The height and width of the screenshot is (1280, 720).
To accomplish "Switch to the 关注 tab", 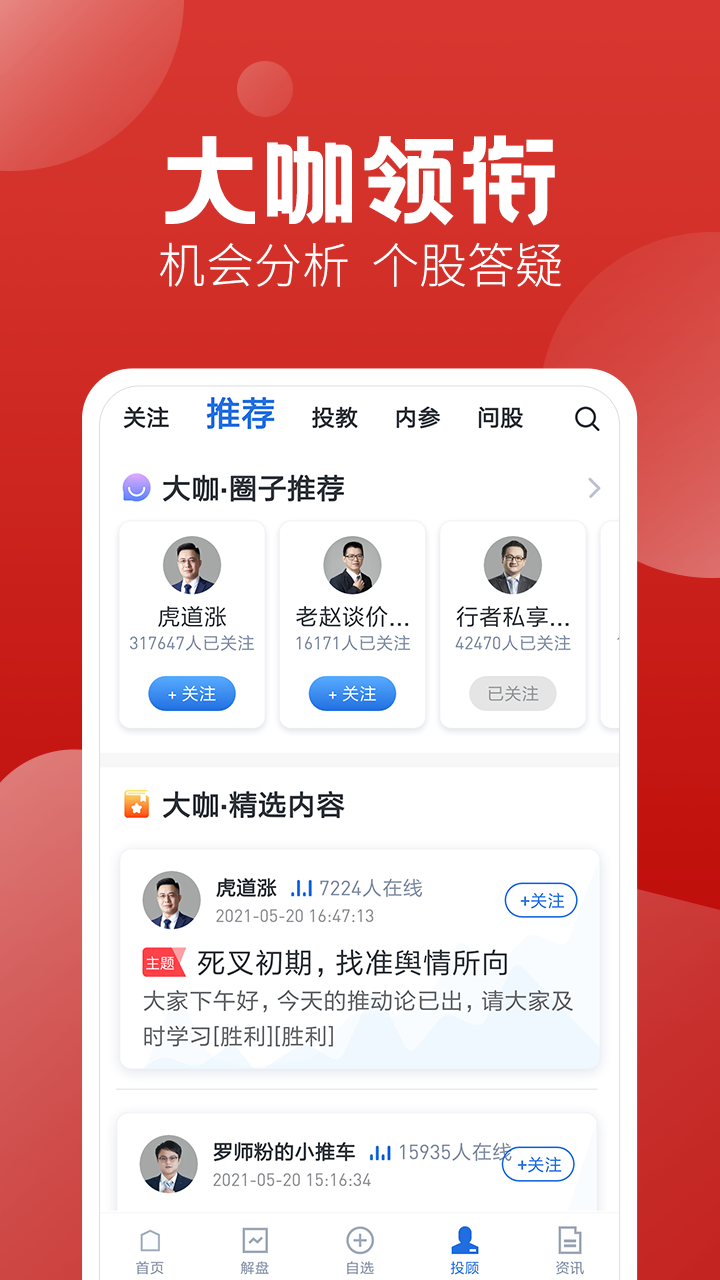I will coord(147,418).
